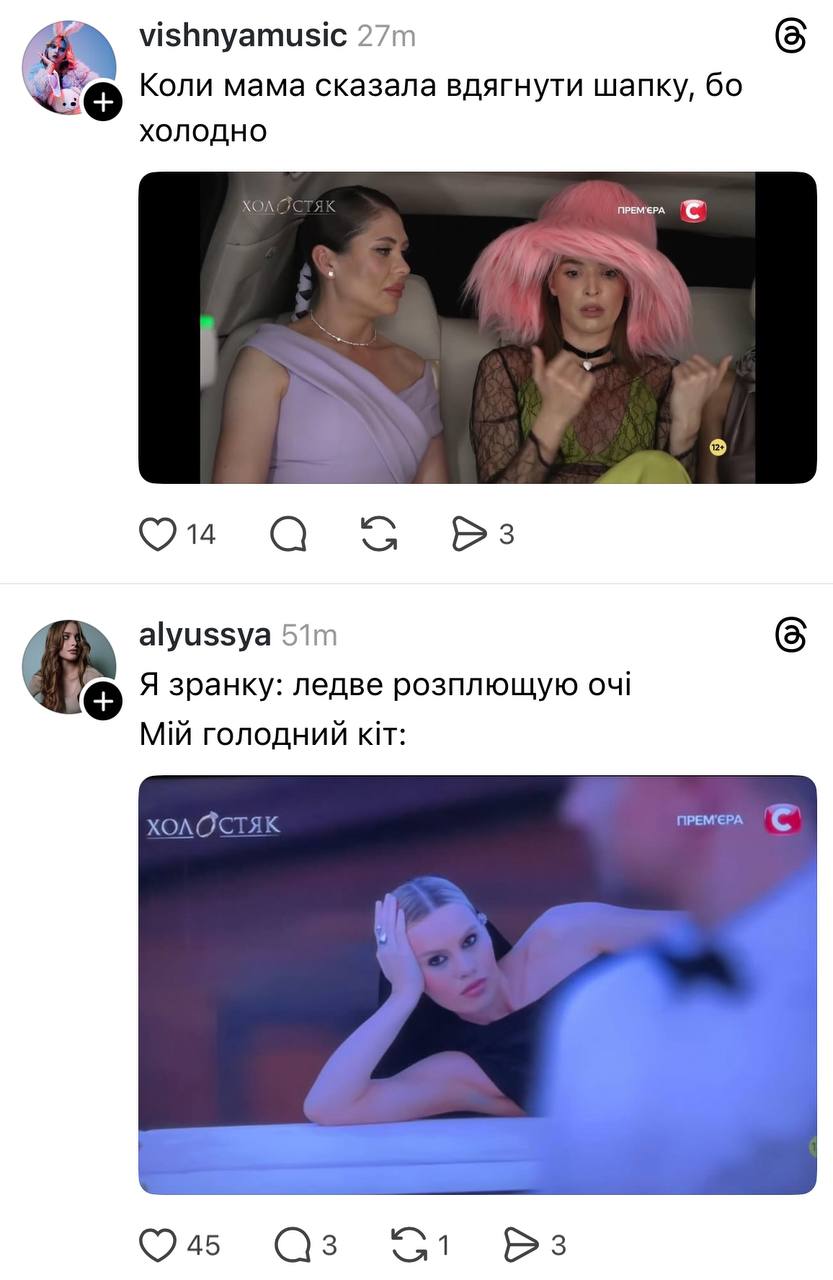Share vishnyamusic's post

pos(468,534)
